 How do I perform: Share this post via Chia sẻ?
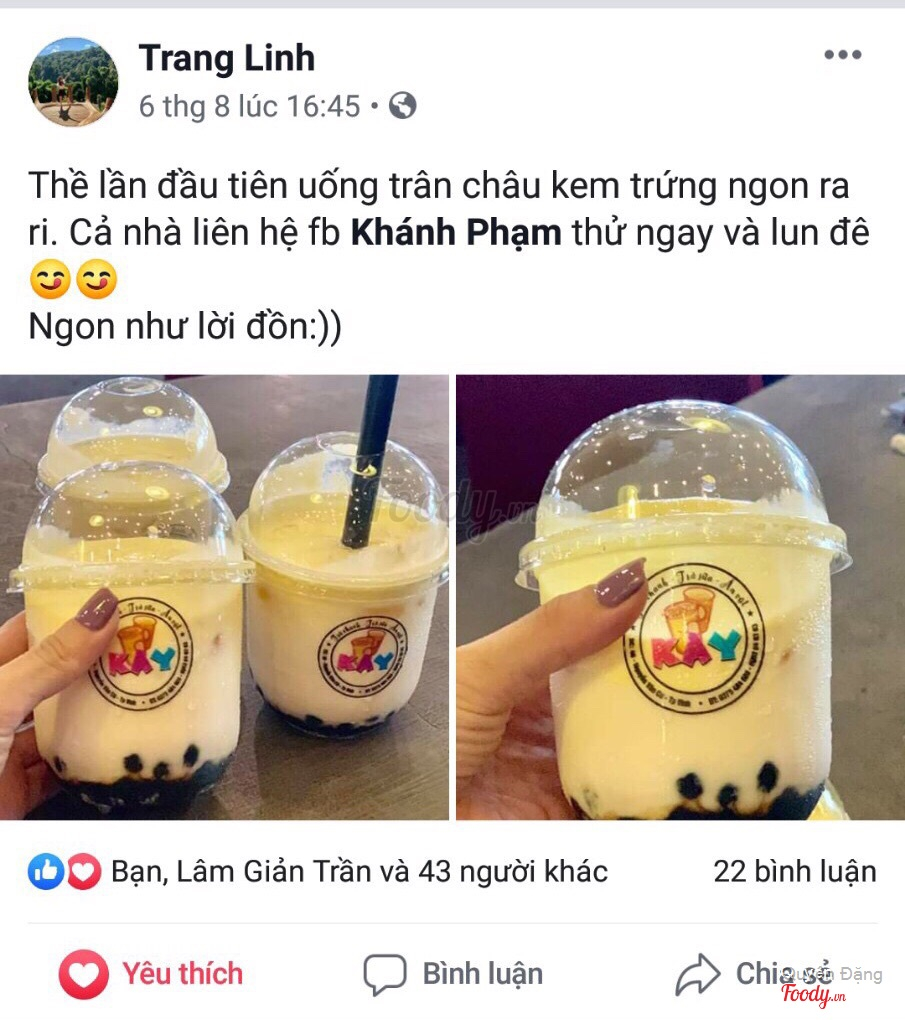click(753, 973)
